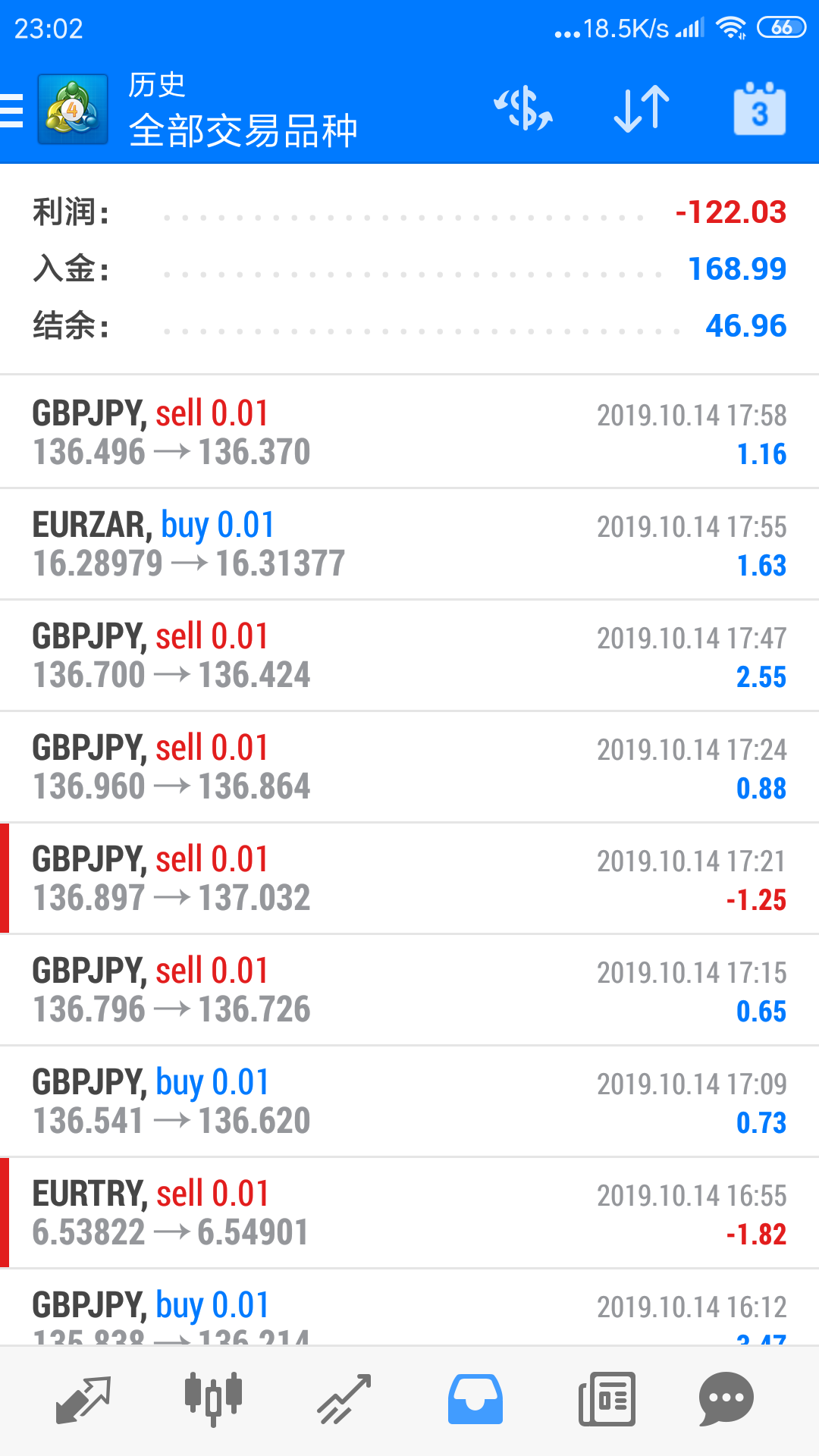
Task: Select the History inbox tab
Action: click(475, 1399)
